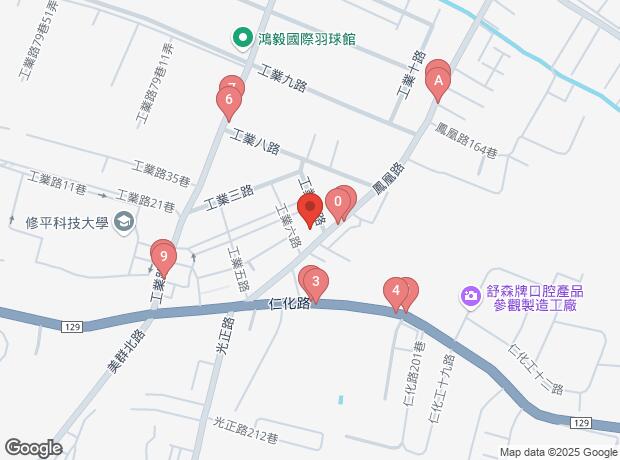This screenshot has height=460, width=620.
Task: Select map marker labeled 6
Action: 230,101
